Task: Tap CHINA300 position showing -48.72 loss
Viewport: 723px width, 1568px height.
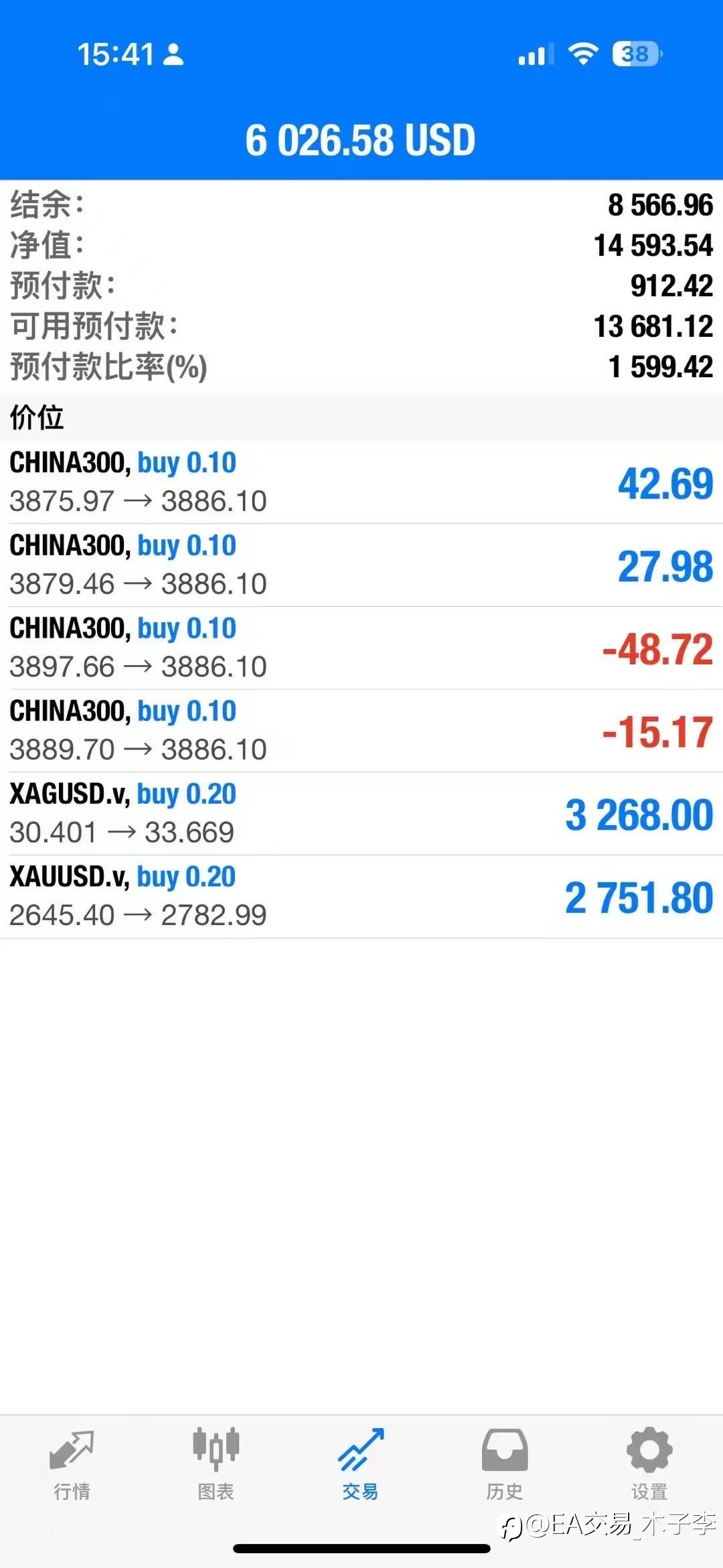Action: click(x=361, y=648)
